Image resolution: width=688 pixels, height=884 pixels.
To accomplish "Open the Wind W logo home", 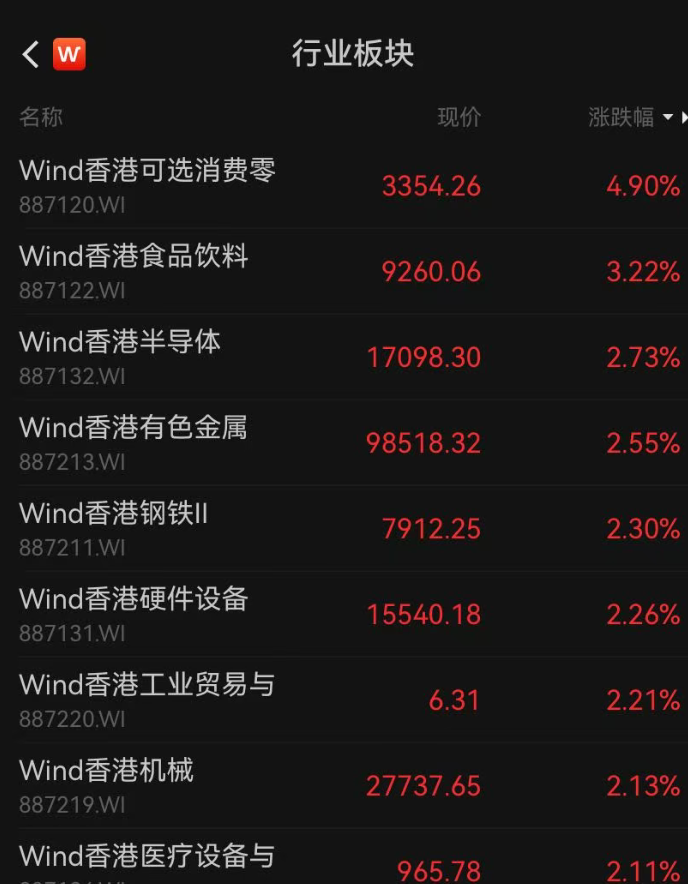I will (69, 54).
